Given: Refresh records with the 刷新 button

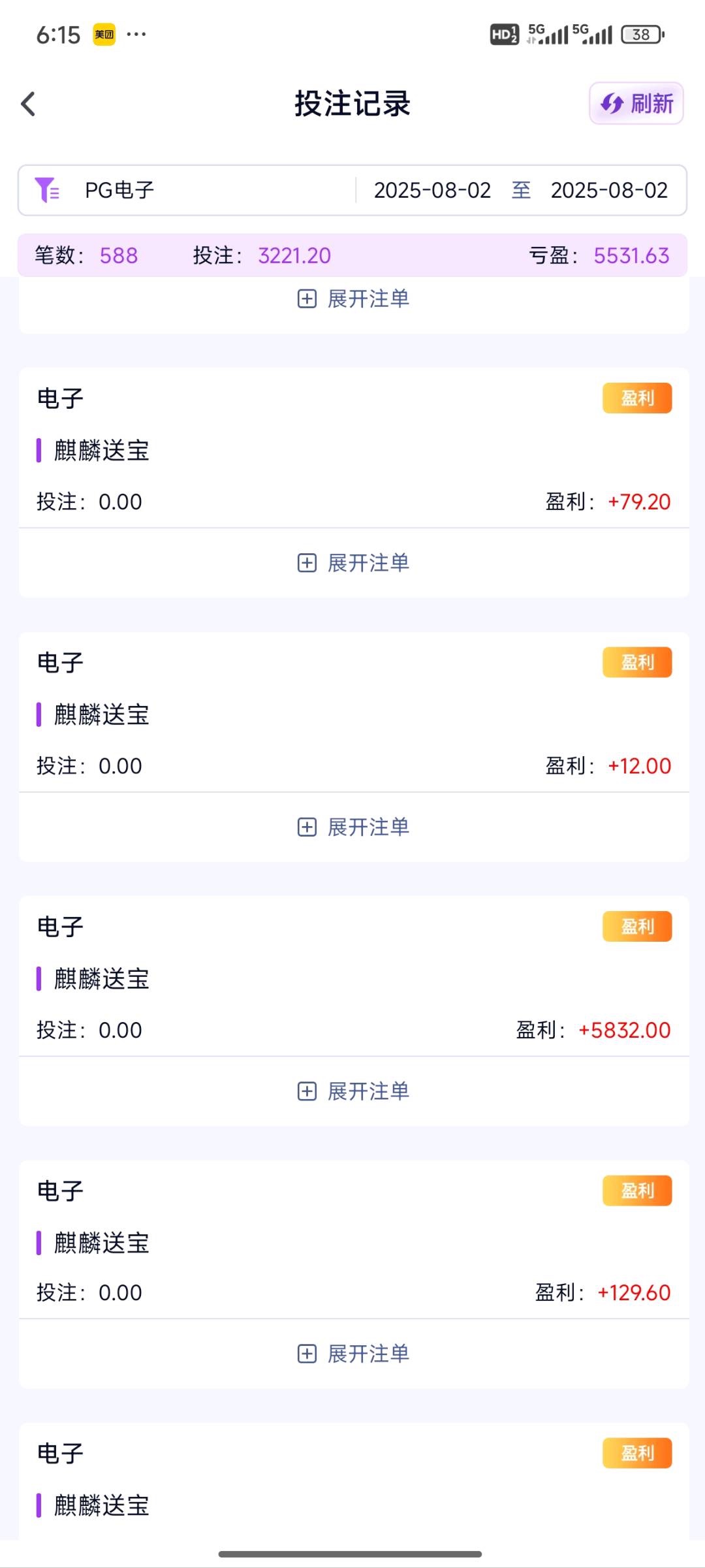Looking at the screenshot, I should [636, 103].
